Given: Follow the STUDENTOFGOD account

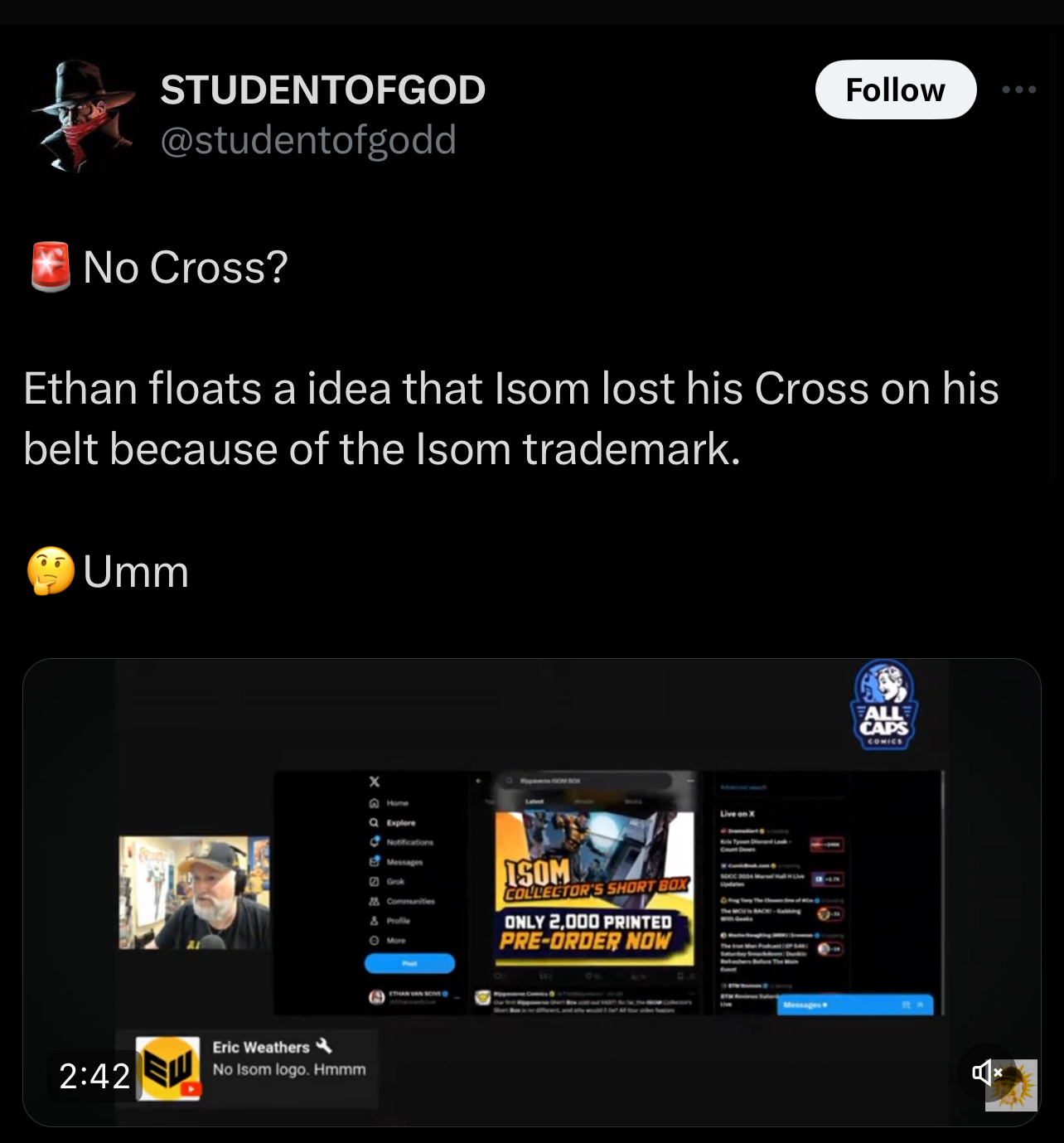Looking at the screenshot, I should (x=896, y=90).
